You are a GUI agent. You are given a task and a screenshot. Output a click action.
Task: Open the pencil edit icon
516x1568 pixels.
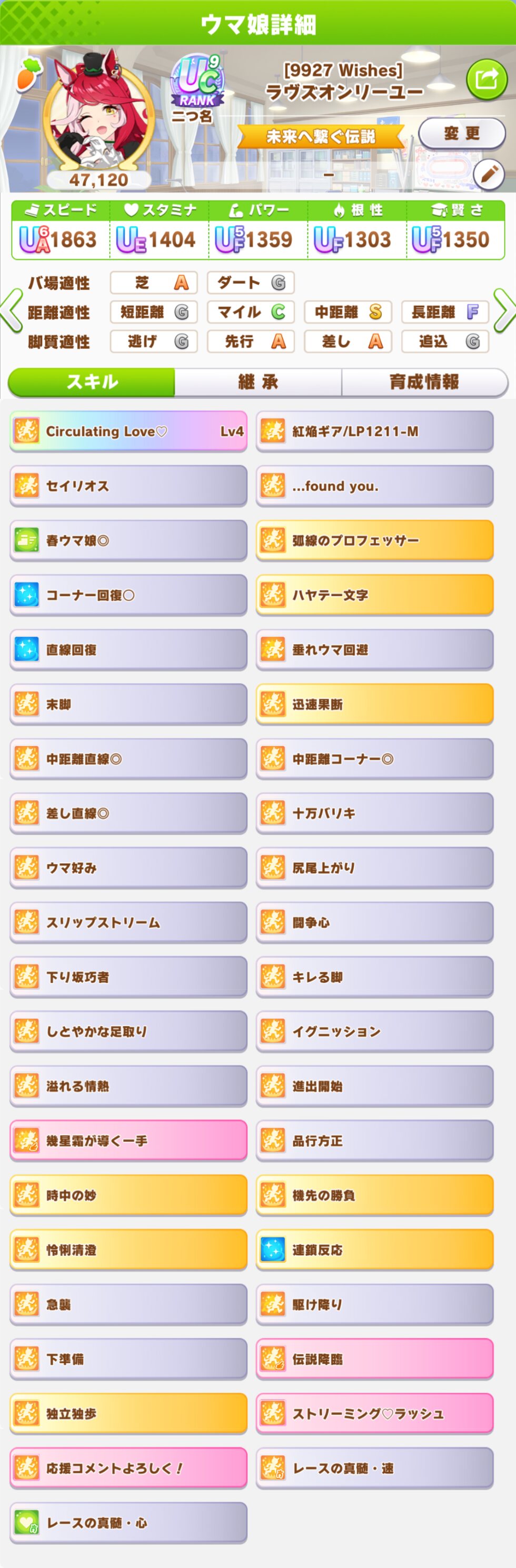489,175
